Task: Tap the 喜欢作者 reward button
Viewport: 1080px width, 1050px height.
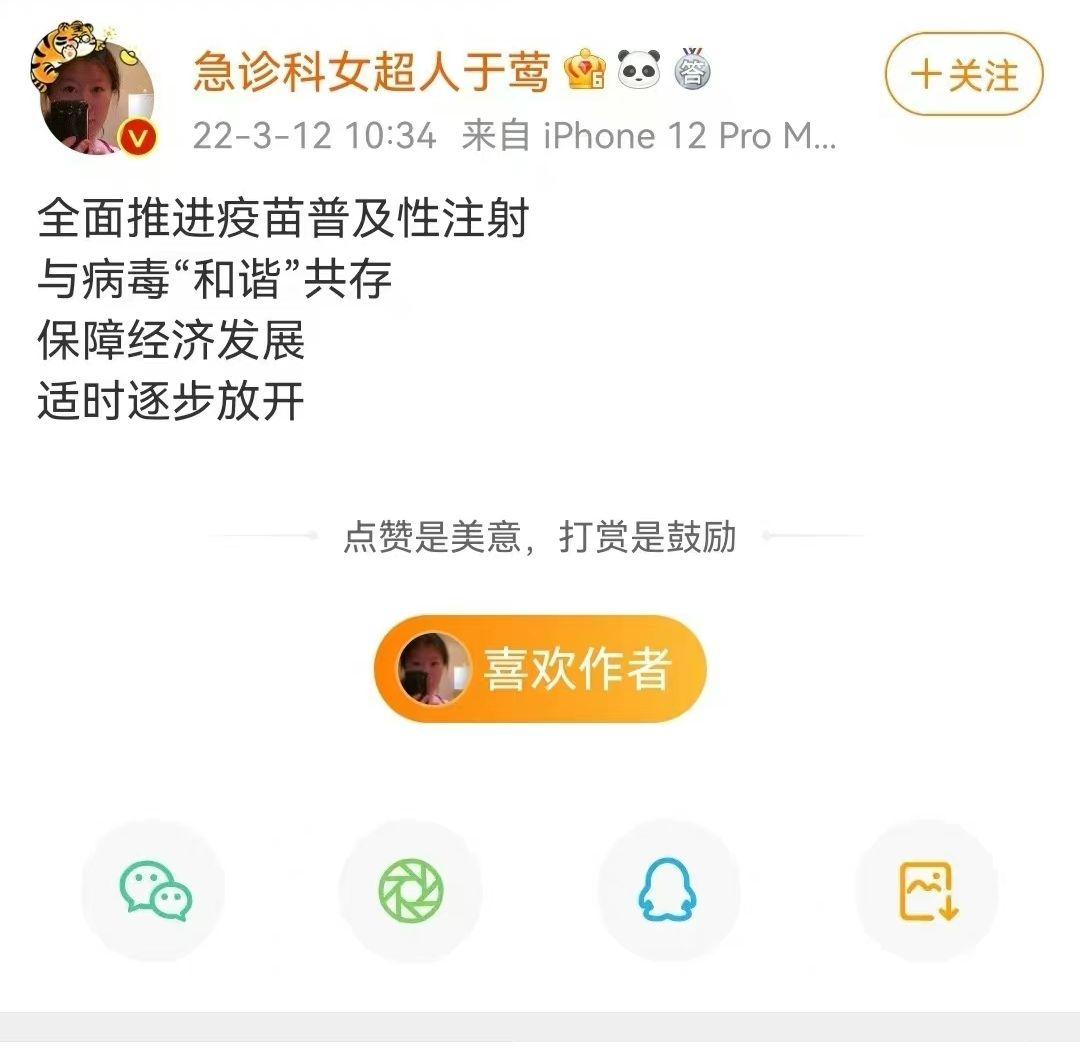Action: pos(540,668)
